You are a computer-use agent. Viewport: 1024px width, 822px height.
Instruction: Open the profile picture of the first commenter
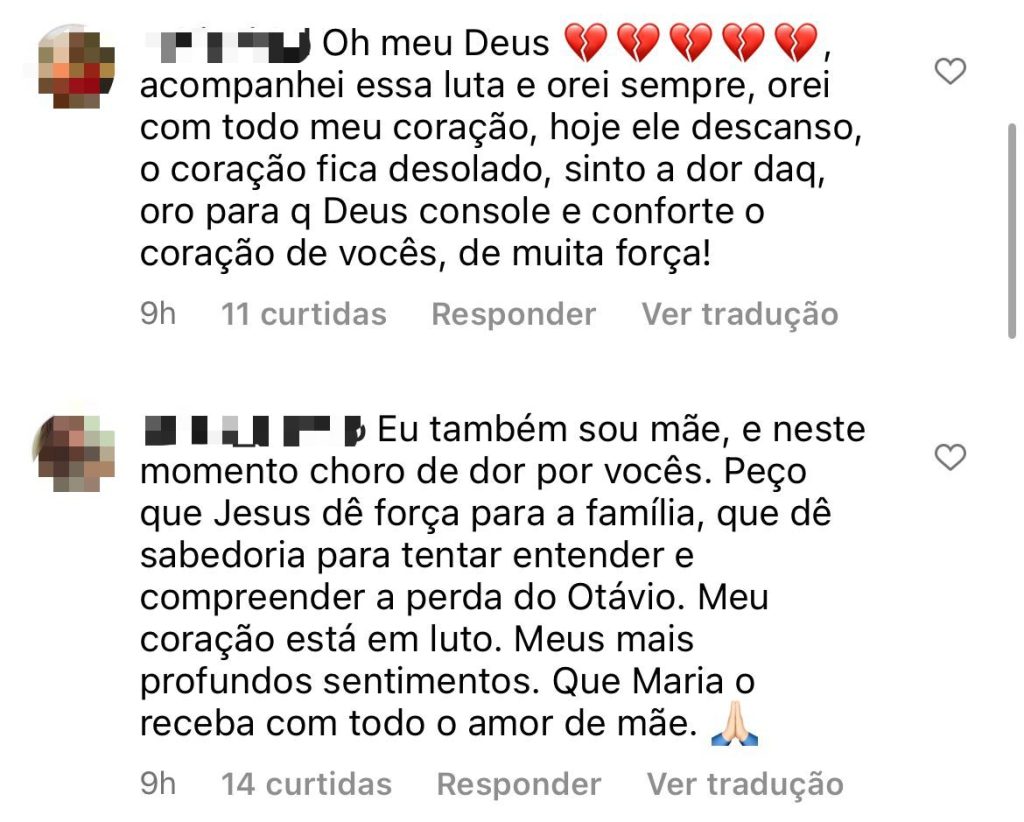point(77,67)
